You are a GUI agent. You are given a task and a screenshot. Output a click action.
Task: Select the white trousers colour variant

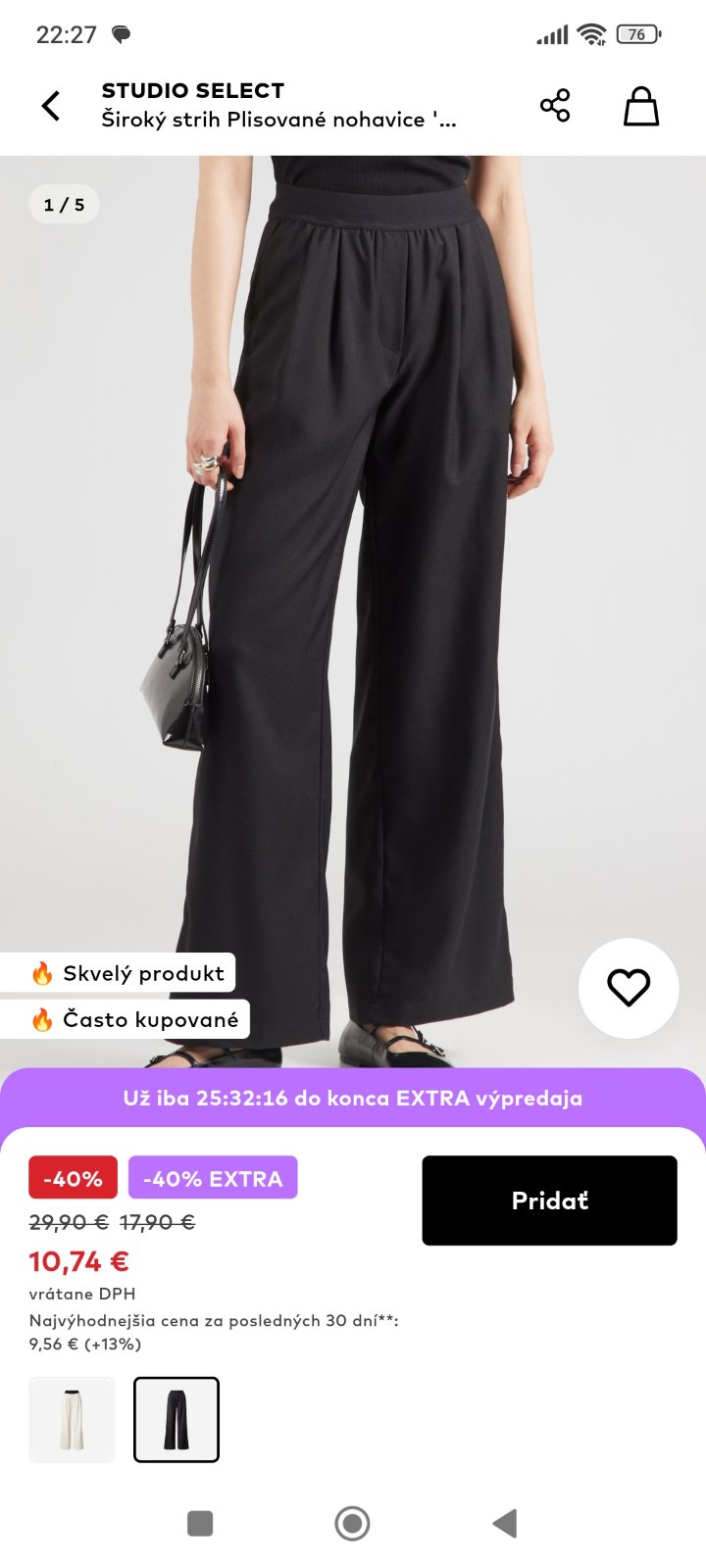click(72, 1419)
